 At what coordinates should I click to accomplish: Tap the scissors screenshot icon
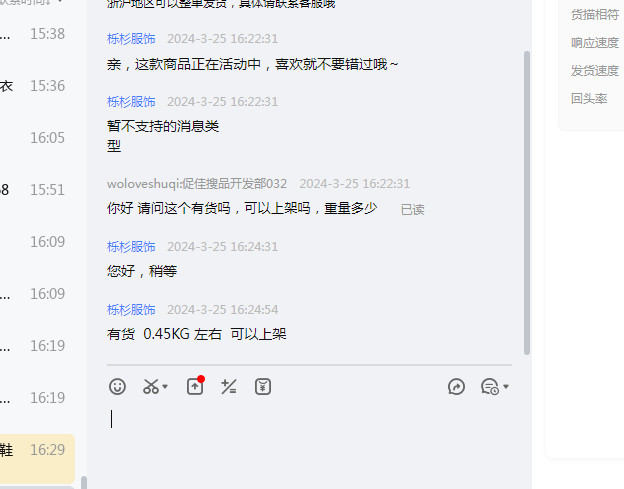[x=151, y=386]
